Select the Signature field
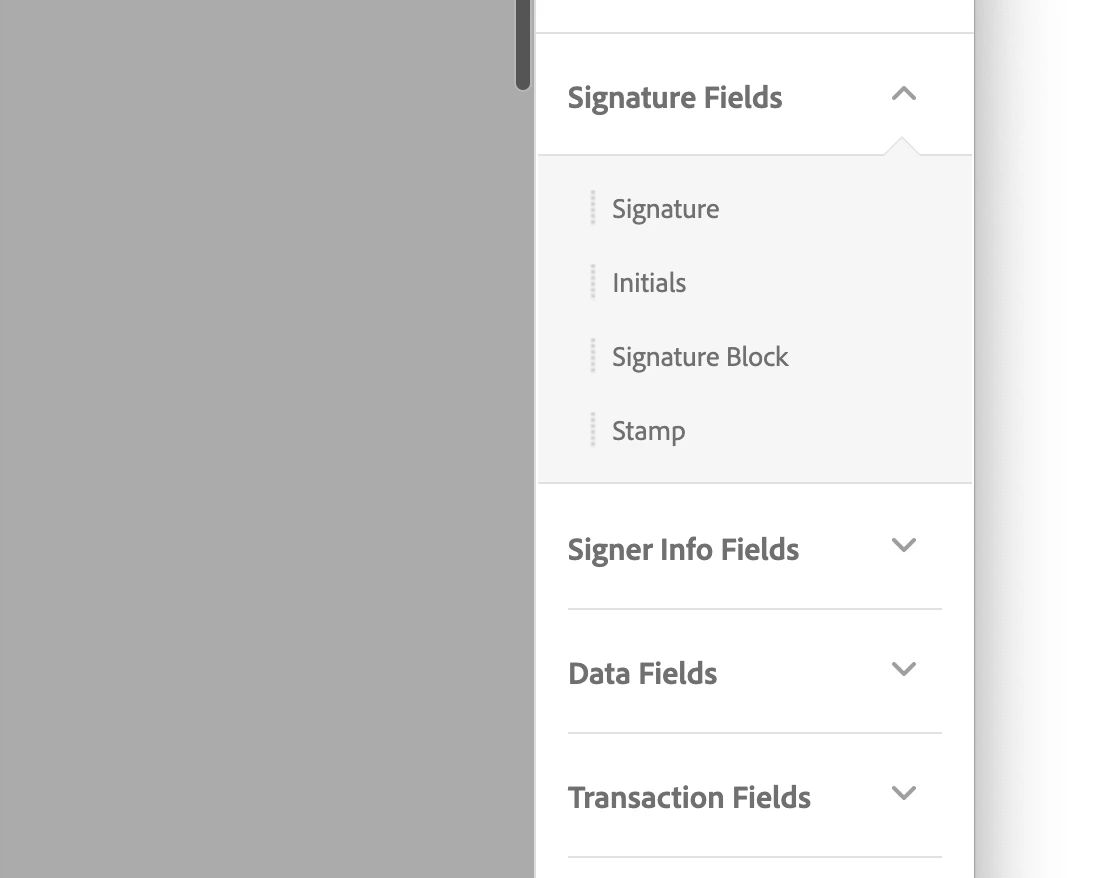Image resolution: width=1104 pixels, height=878 pixels. coord(665,209)
